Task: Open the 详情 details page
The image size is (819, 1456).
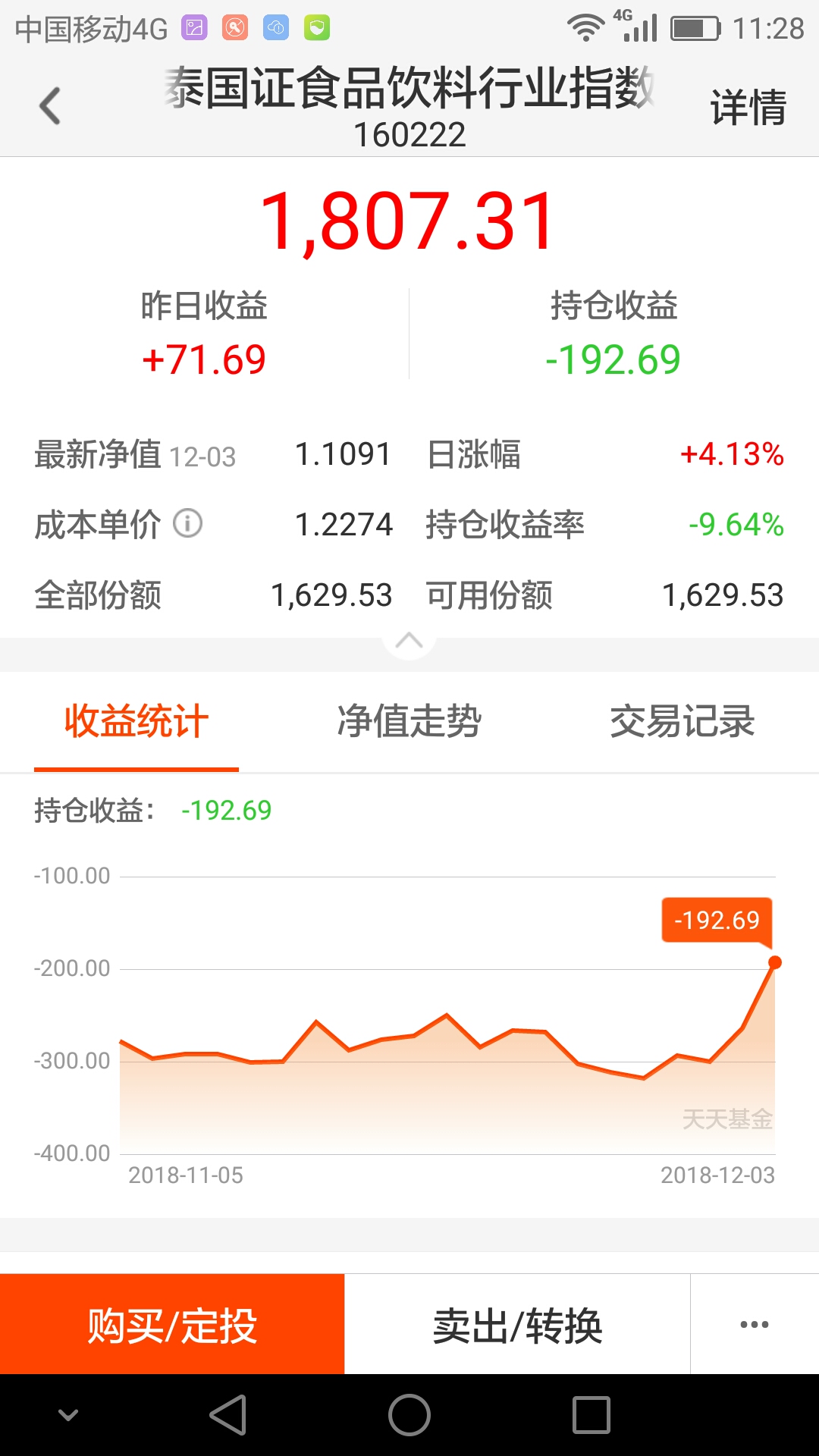Action: pos(748,106)
